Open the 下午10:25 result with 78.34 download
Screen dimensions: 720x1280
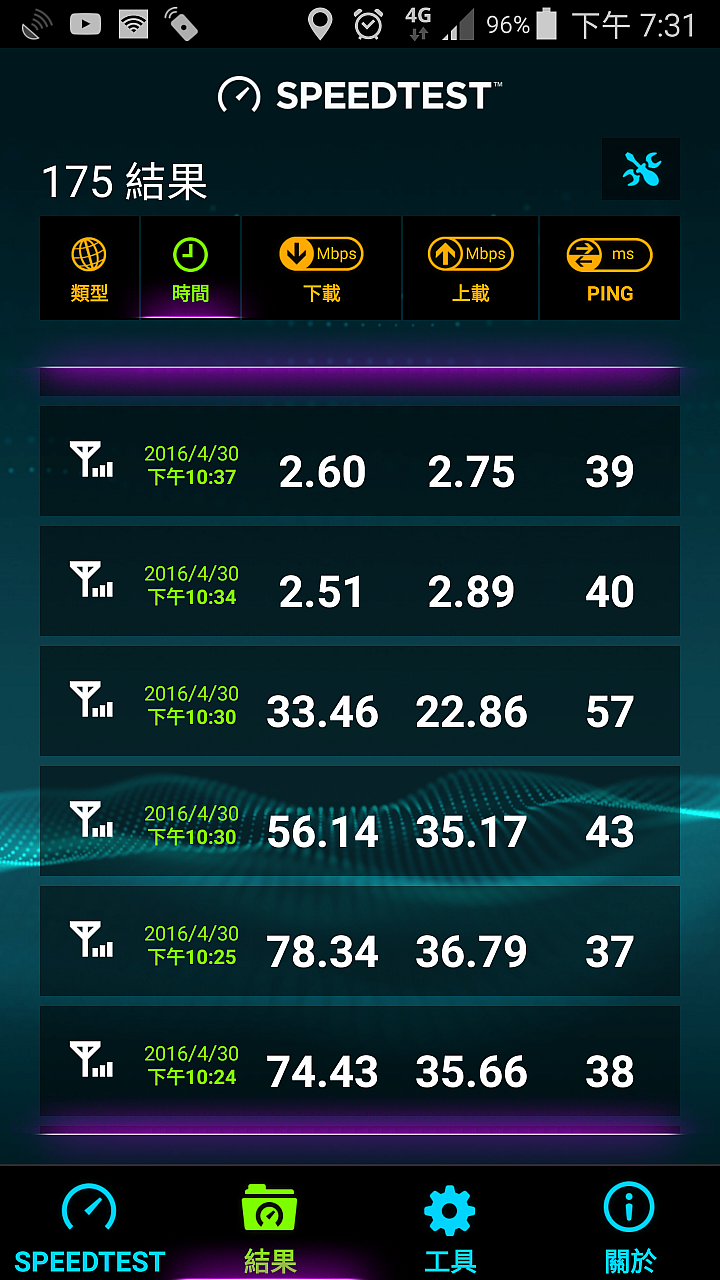pos(360,941)
